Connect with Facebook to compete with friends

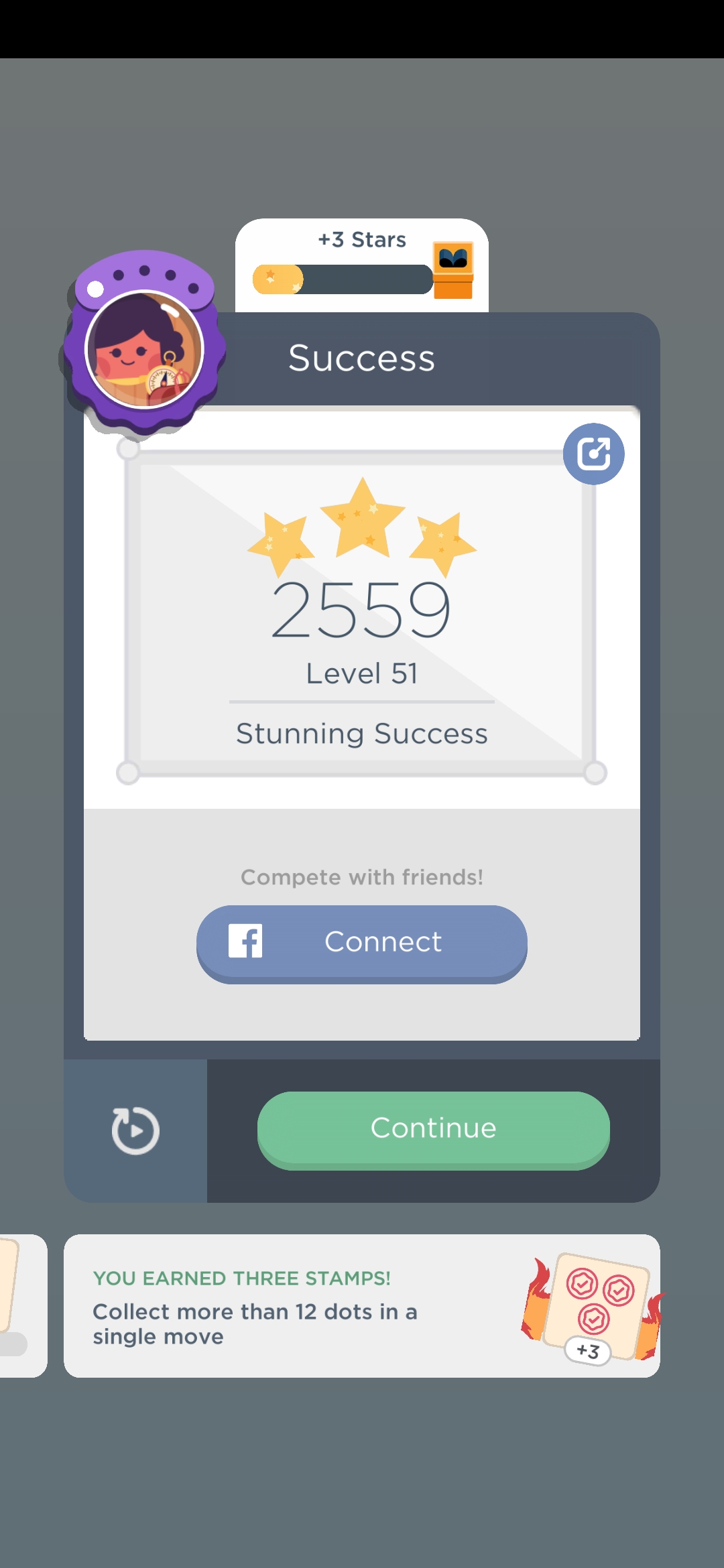click(x=361, y=943)
